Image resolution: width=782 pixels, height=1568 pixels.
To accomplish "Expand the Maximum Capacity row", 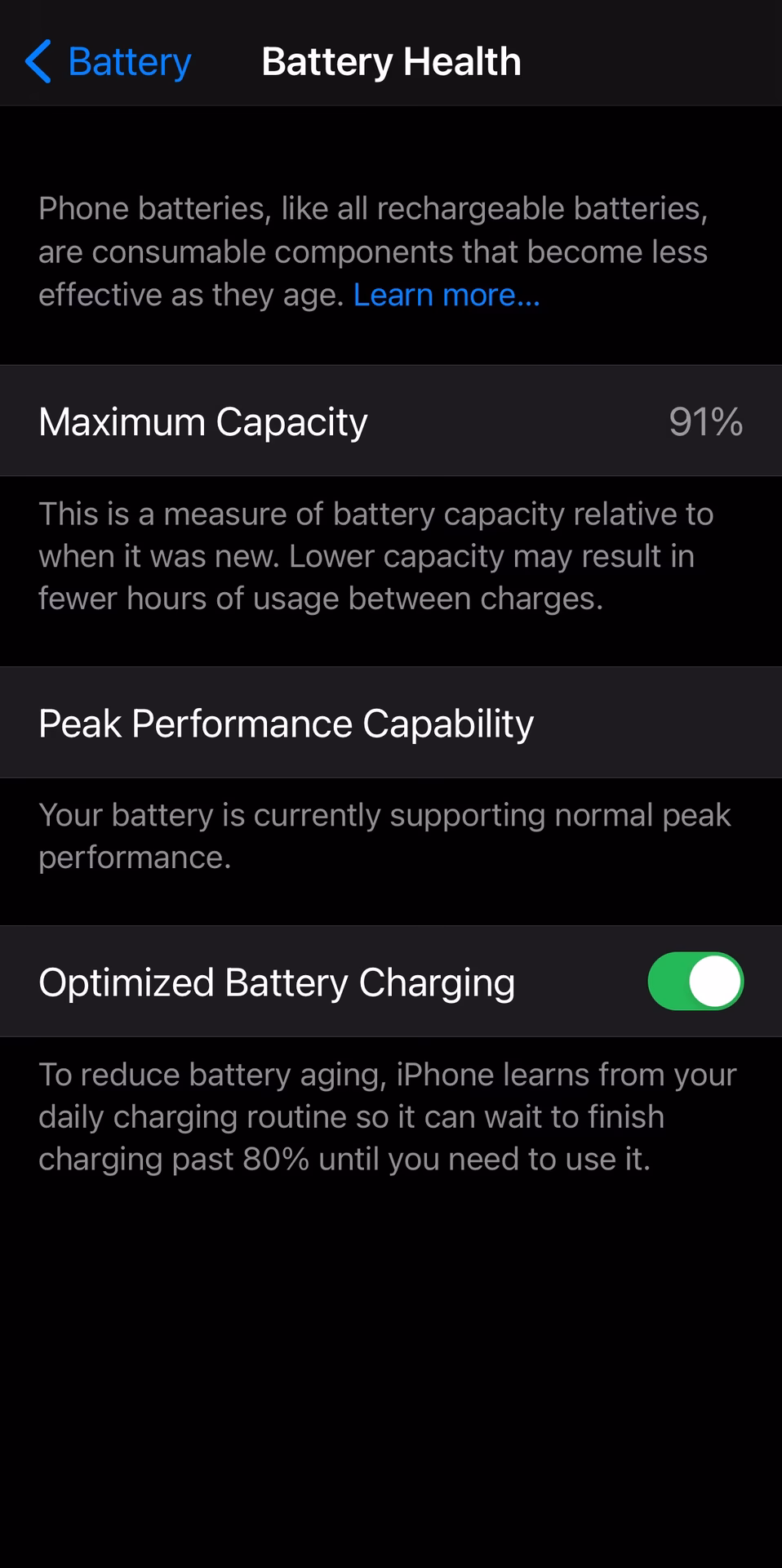I will pyautogui.click(x=391, y=421).
